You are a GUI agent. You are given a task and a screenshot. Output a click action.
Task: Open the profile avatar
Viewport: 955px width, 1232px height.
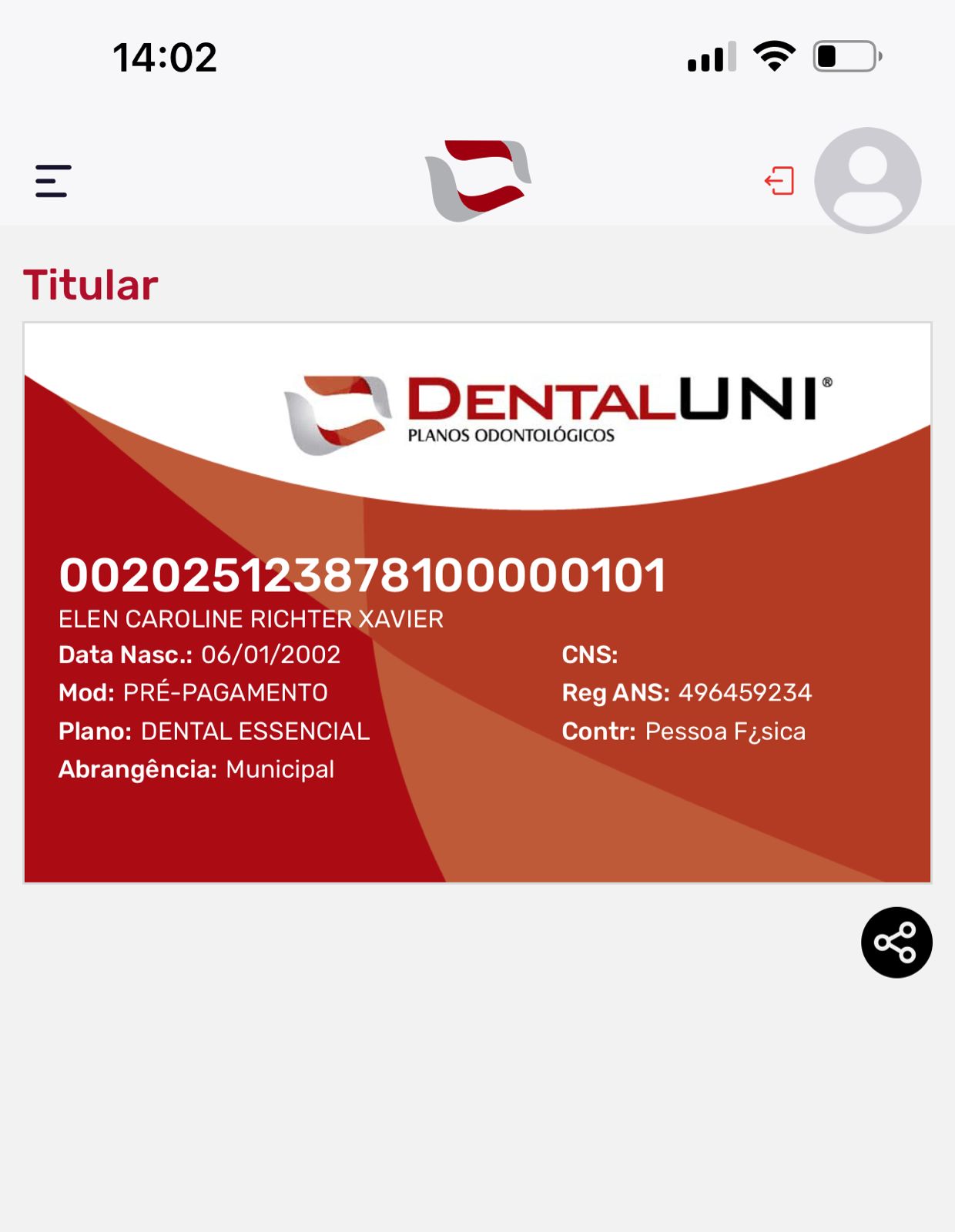pos(867,180)
